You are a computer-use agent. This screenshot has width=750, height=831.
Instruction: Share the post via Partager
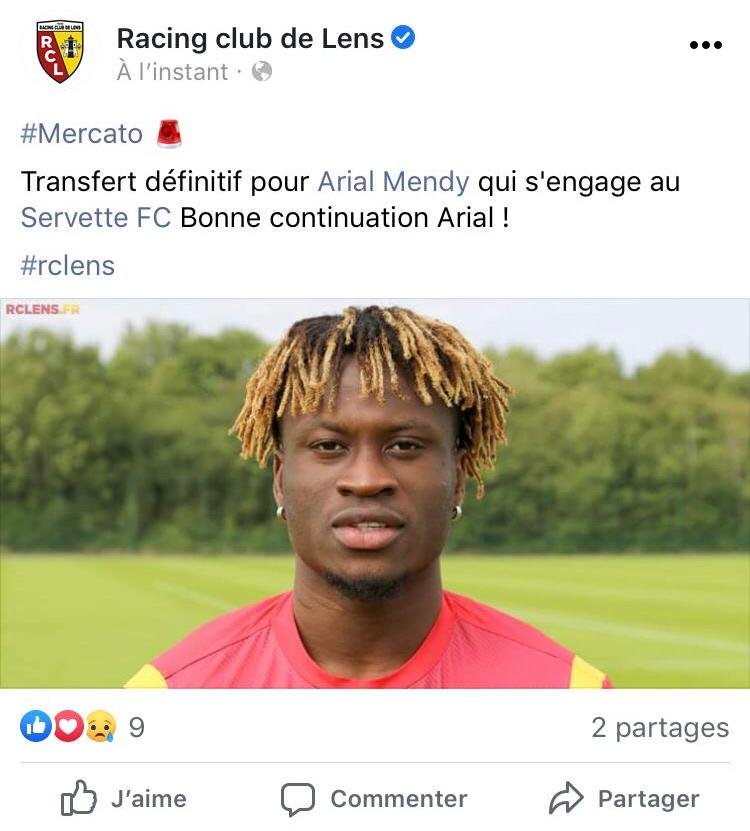[x=625, y=799]
